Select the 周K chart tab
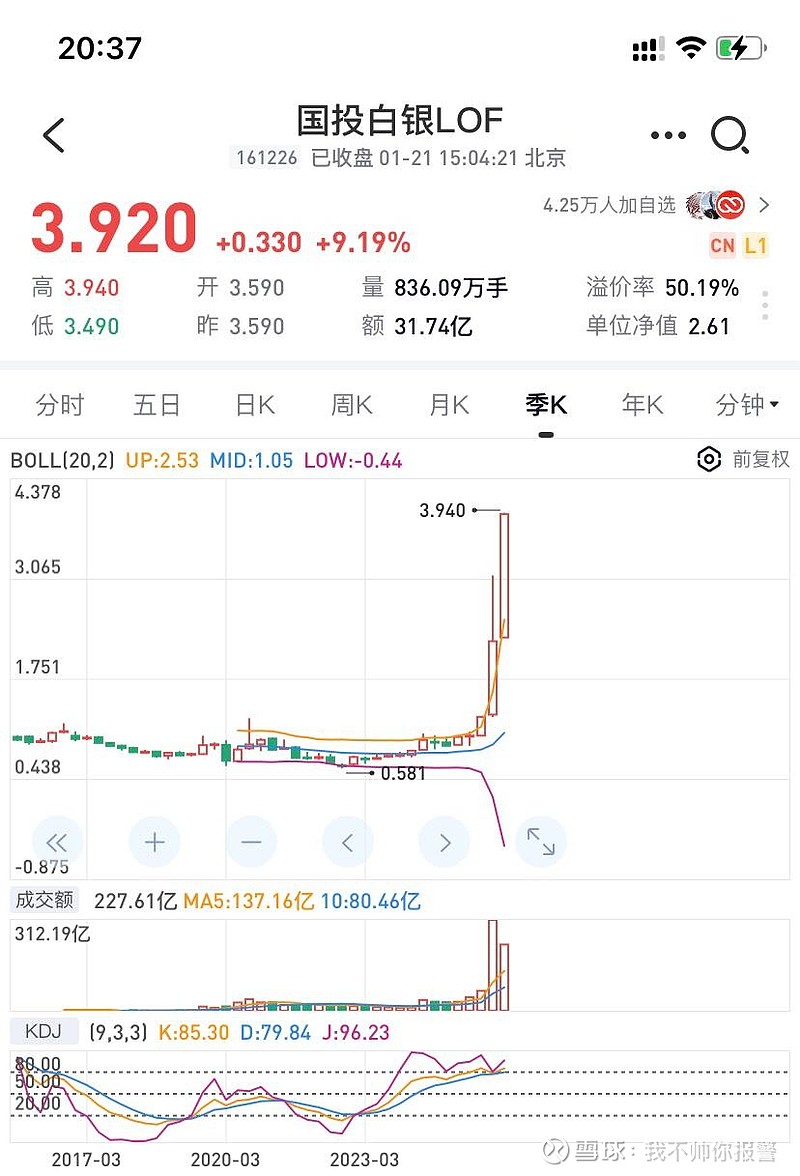 pos(352,405)
